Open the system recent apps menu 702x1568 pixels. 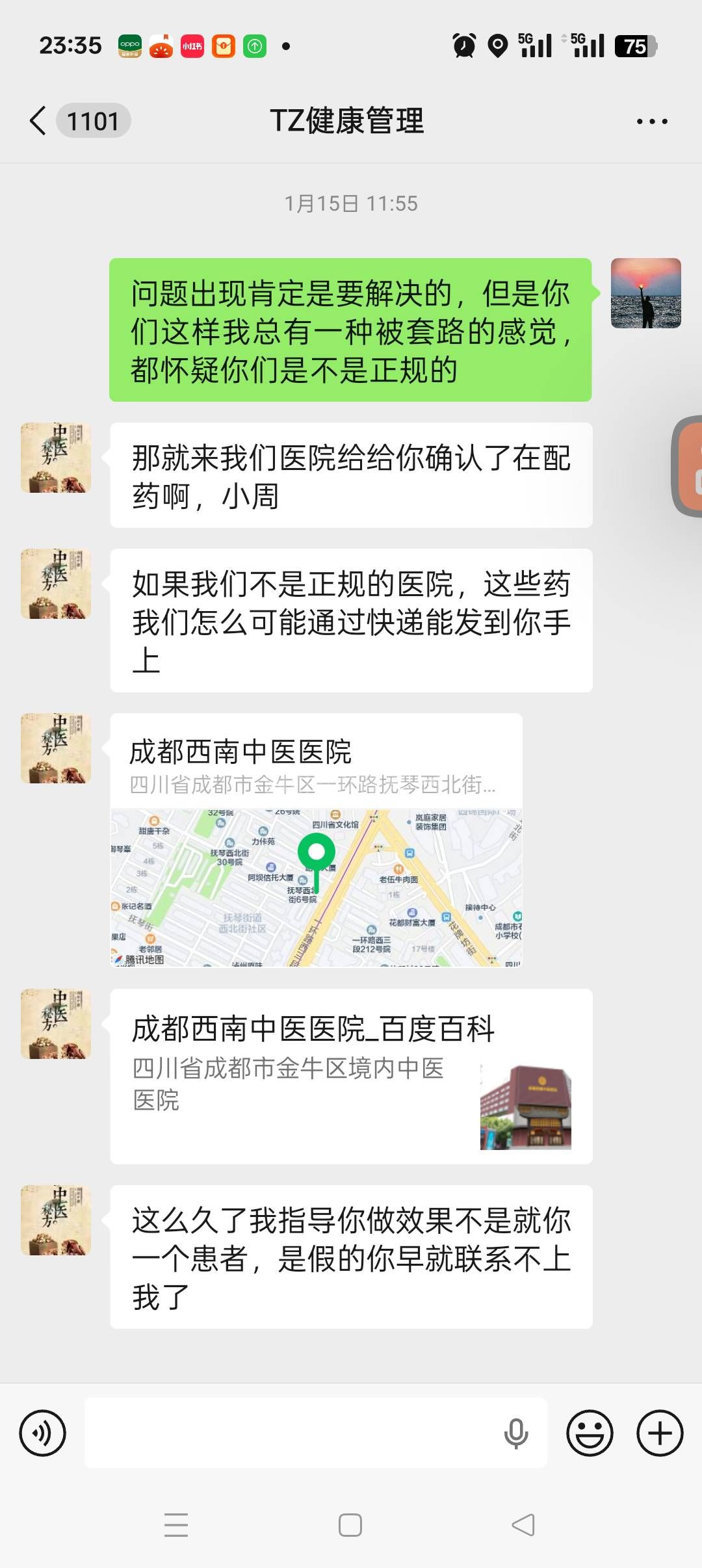click(x=176, y=1525)
